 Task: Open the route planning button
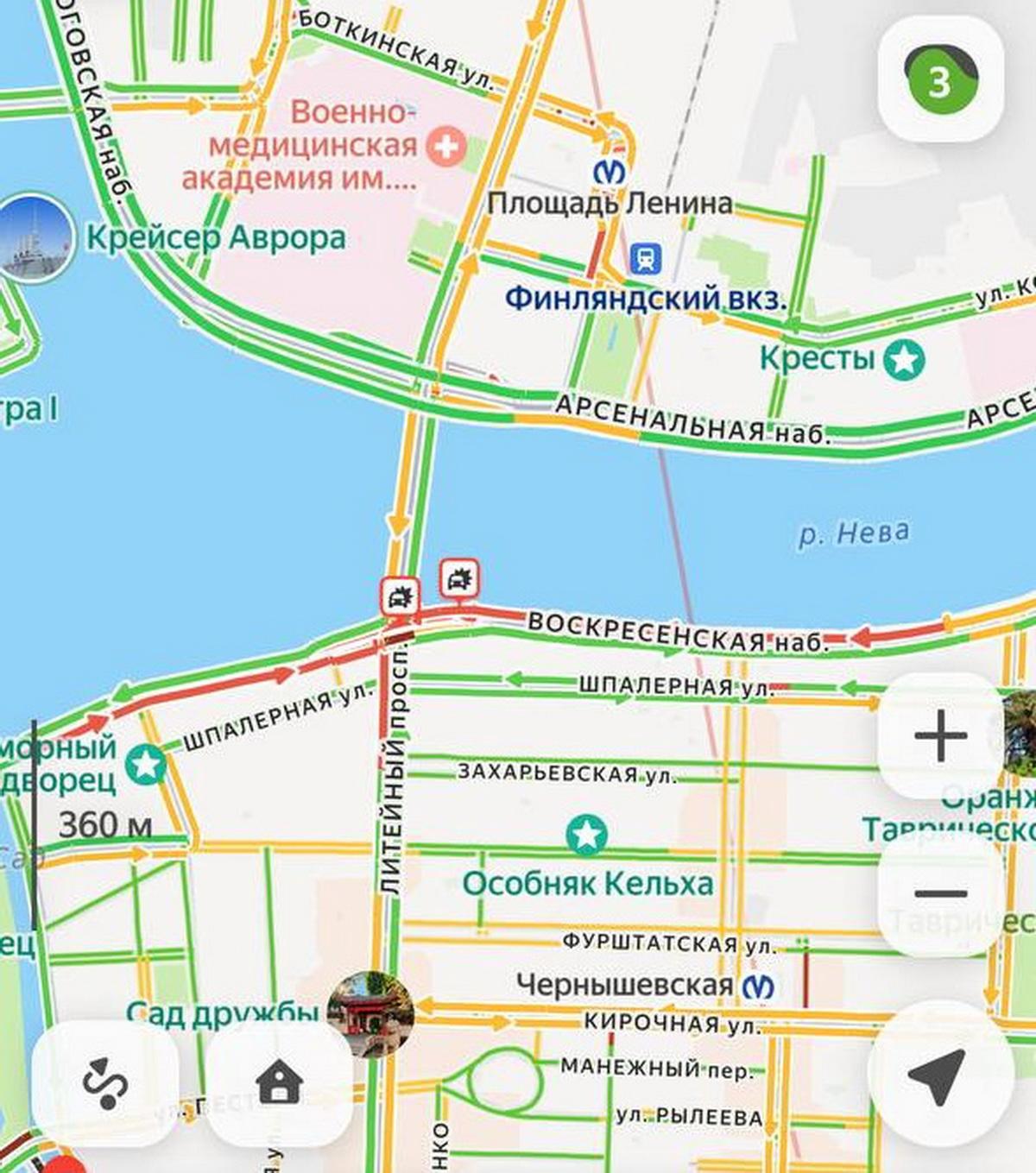[x=106, y=1083]
